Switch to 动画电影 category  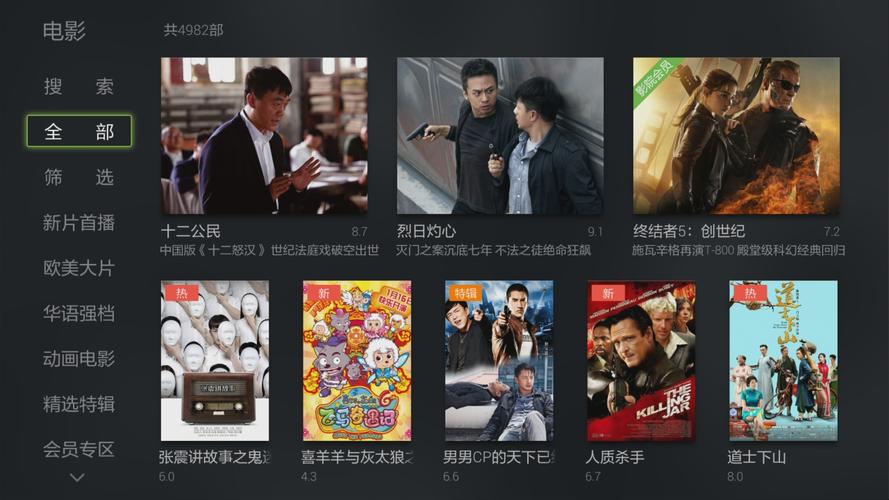coord(79,358)
